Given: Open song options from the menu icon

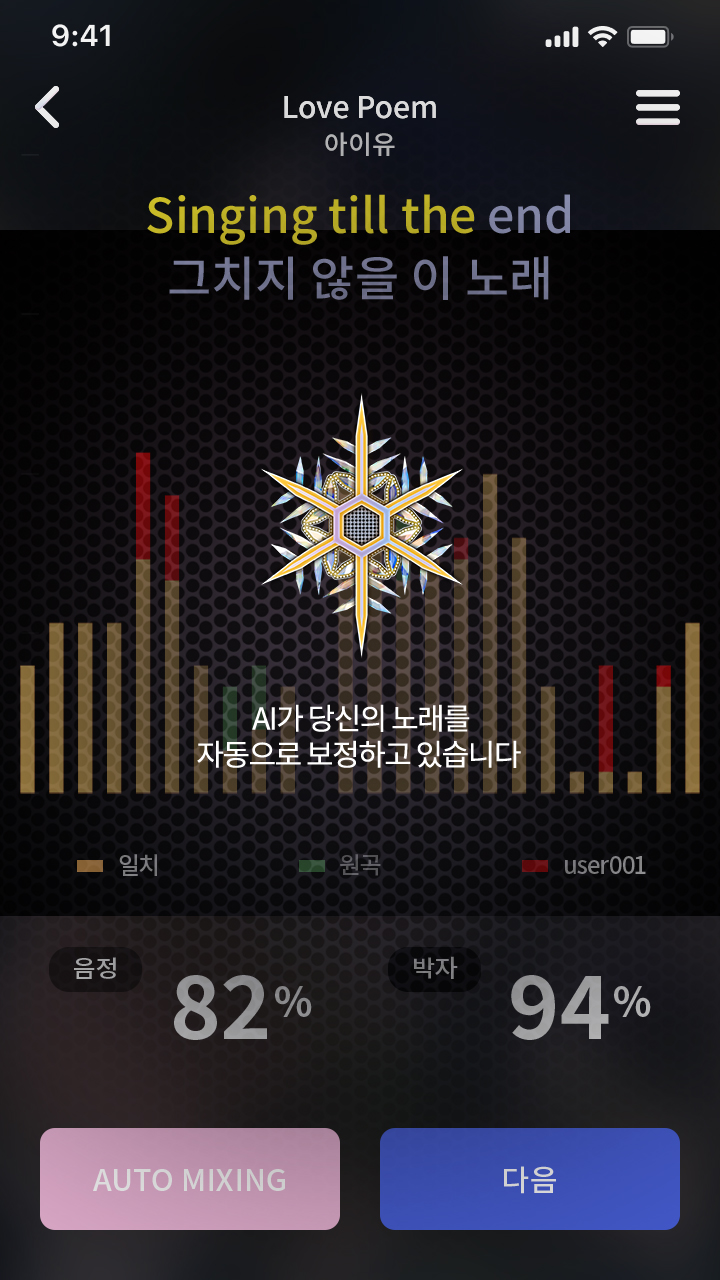Looking at the screenshot, I should (658, 107).
